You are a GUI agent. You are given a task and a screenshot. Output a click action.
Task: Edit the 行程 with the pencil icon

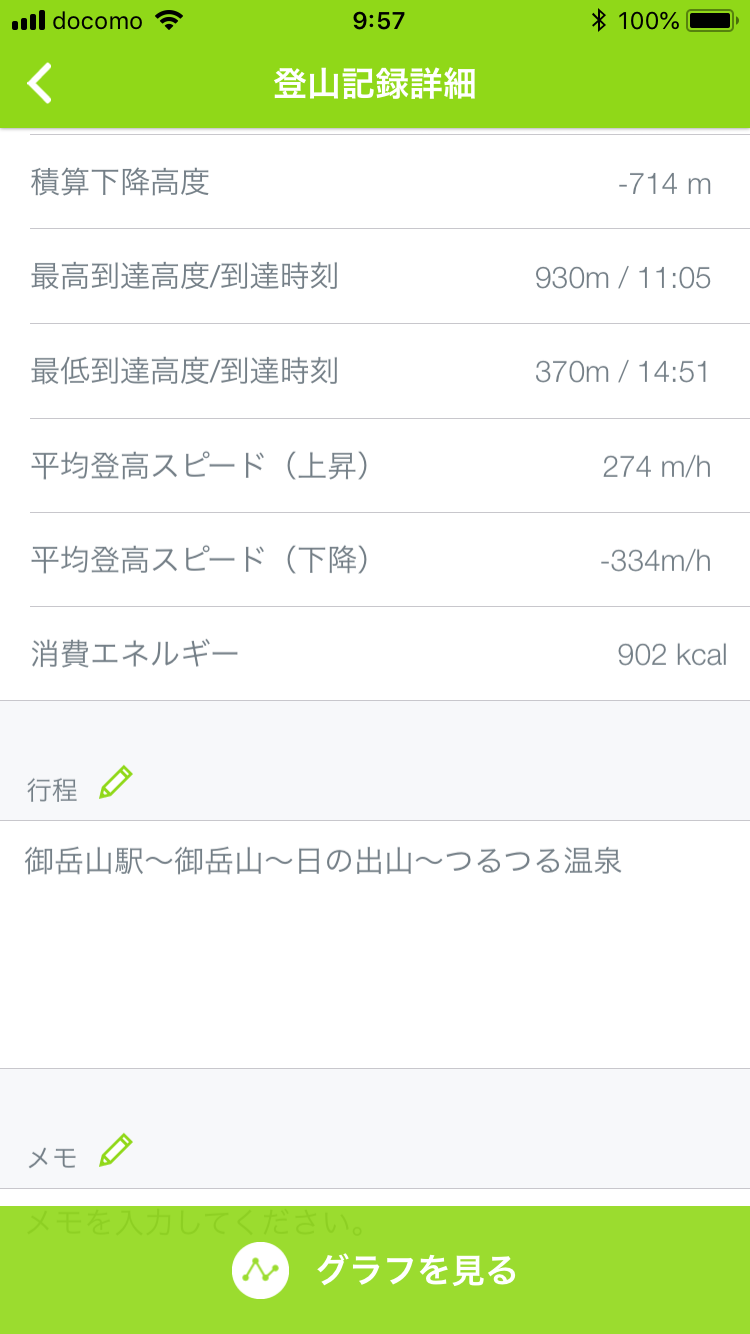(x=116, y=782)
